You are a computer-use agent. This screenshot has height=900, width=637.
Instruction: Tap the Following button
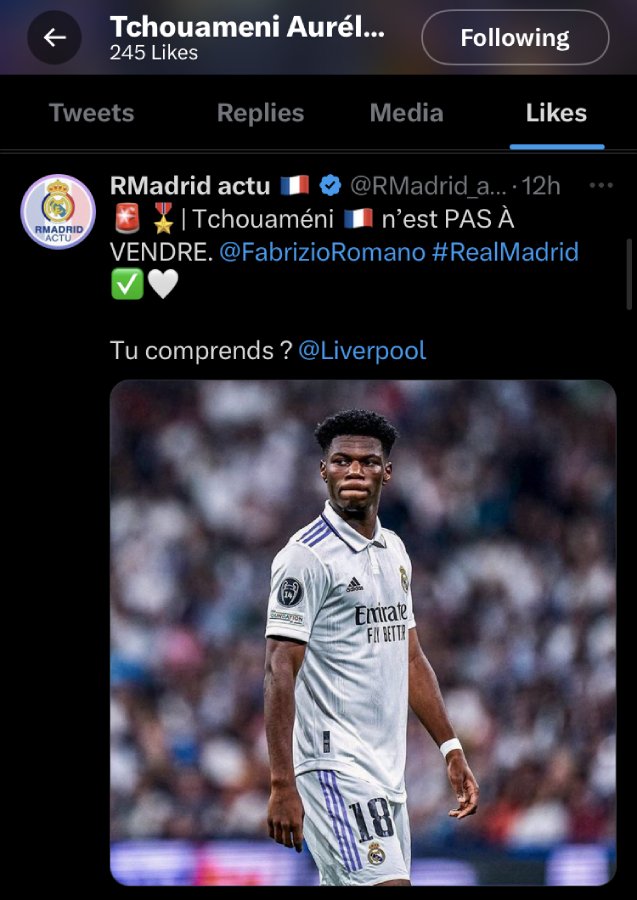[x=515, y=38]
